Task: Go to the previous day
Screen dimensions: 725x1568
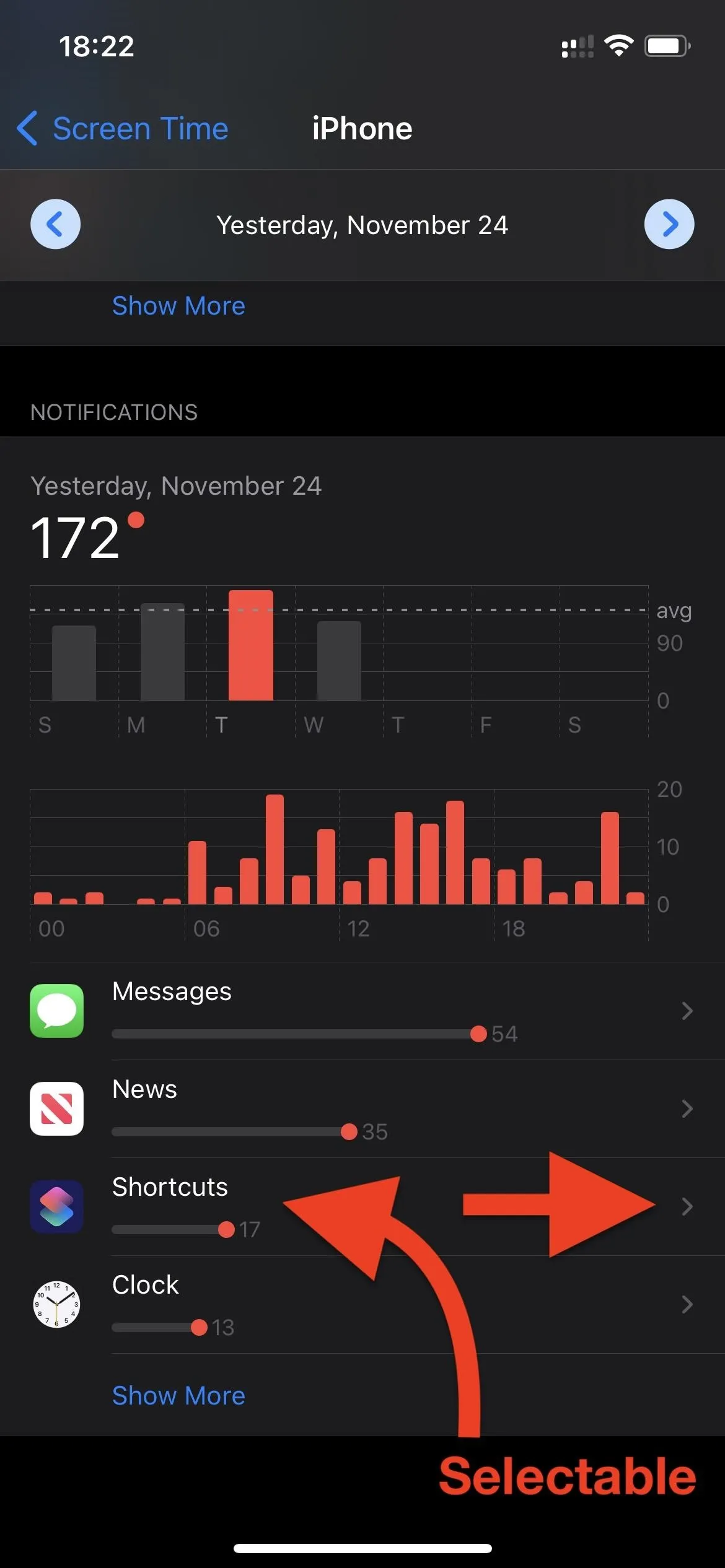Action: tap(56, 224)
